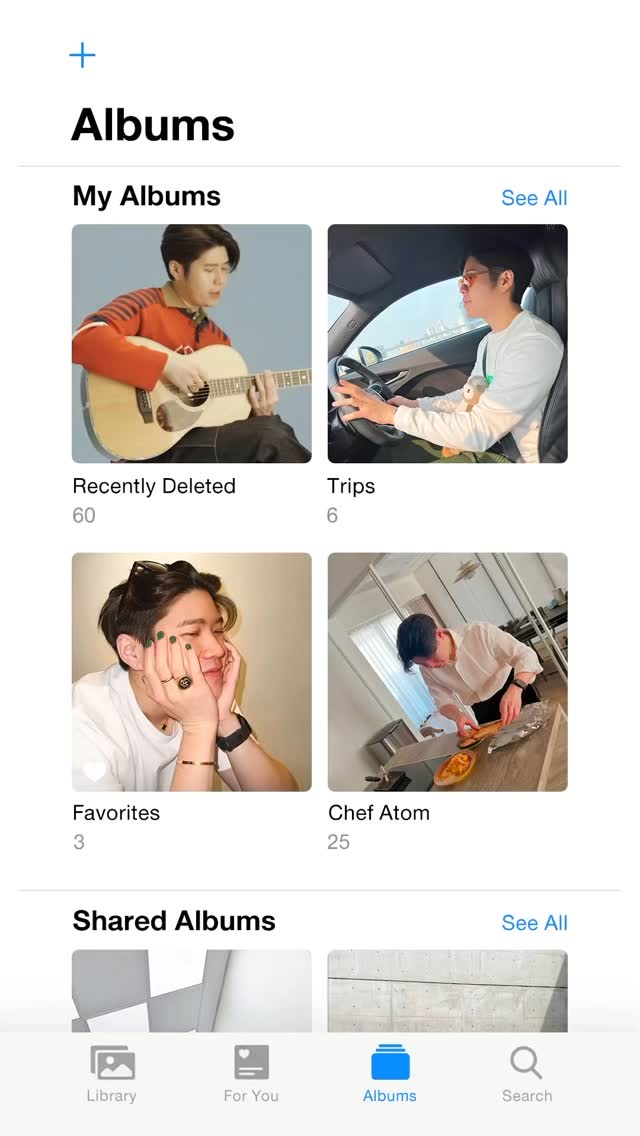640x1136 pixels.
Task: Open the Favorites album
Action: point(191,672)
